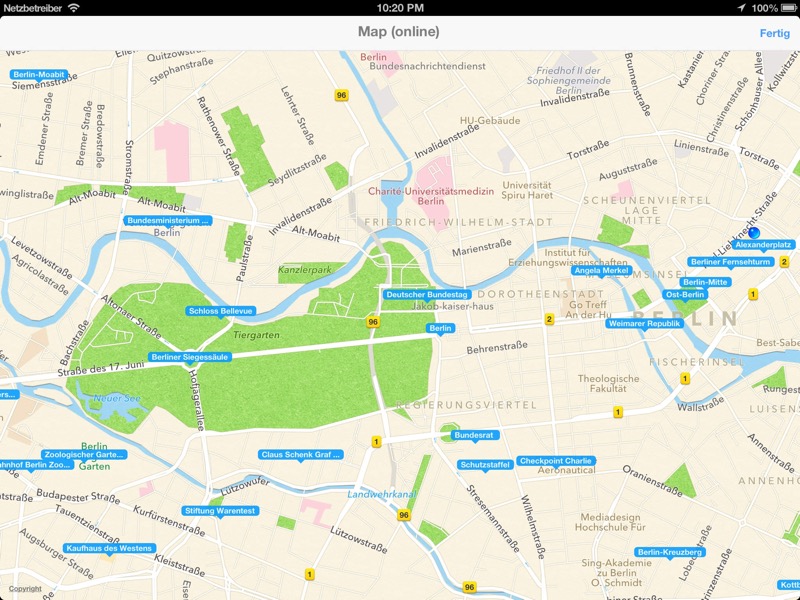This screenshot has width=800, height=600.
Task: Select the Bundesrat map pin
Action: (473, 436)
